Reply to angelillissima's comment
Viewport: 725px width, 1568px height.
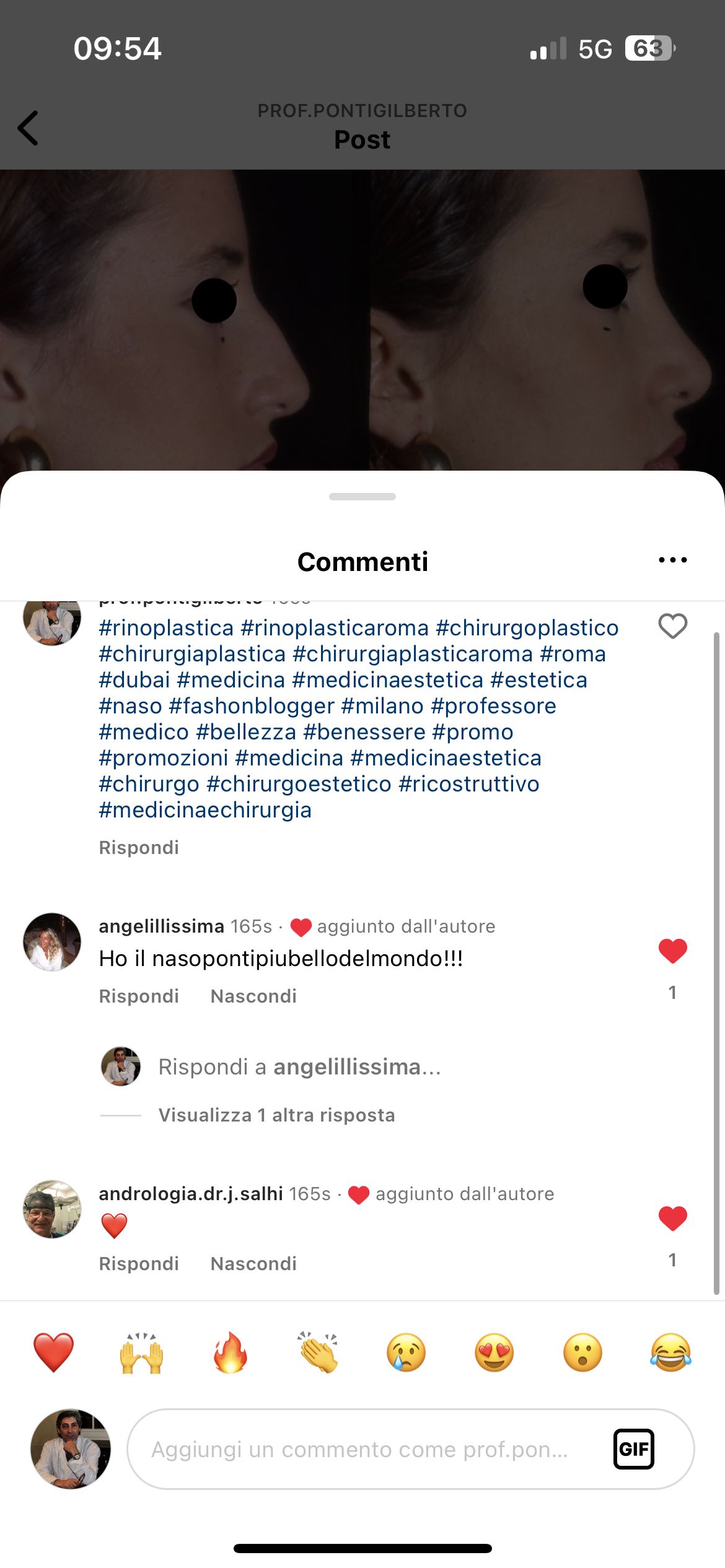139,996
